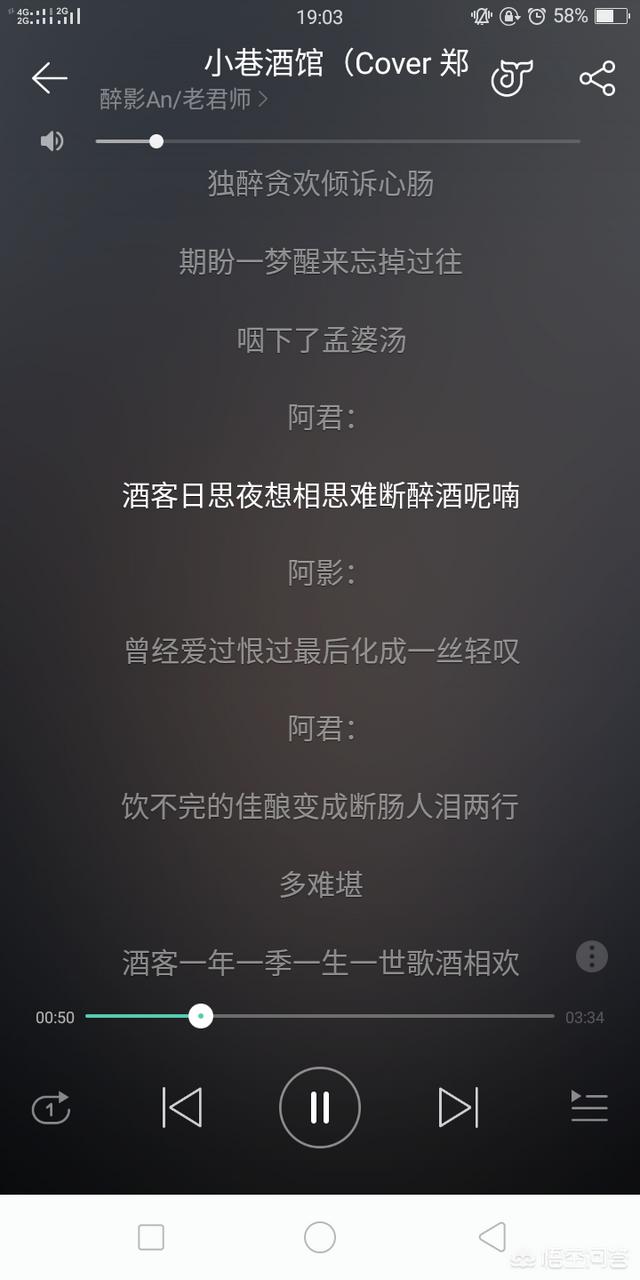
Task: Go back using the top-left arrow
Action: (x=49, y=77)
